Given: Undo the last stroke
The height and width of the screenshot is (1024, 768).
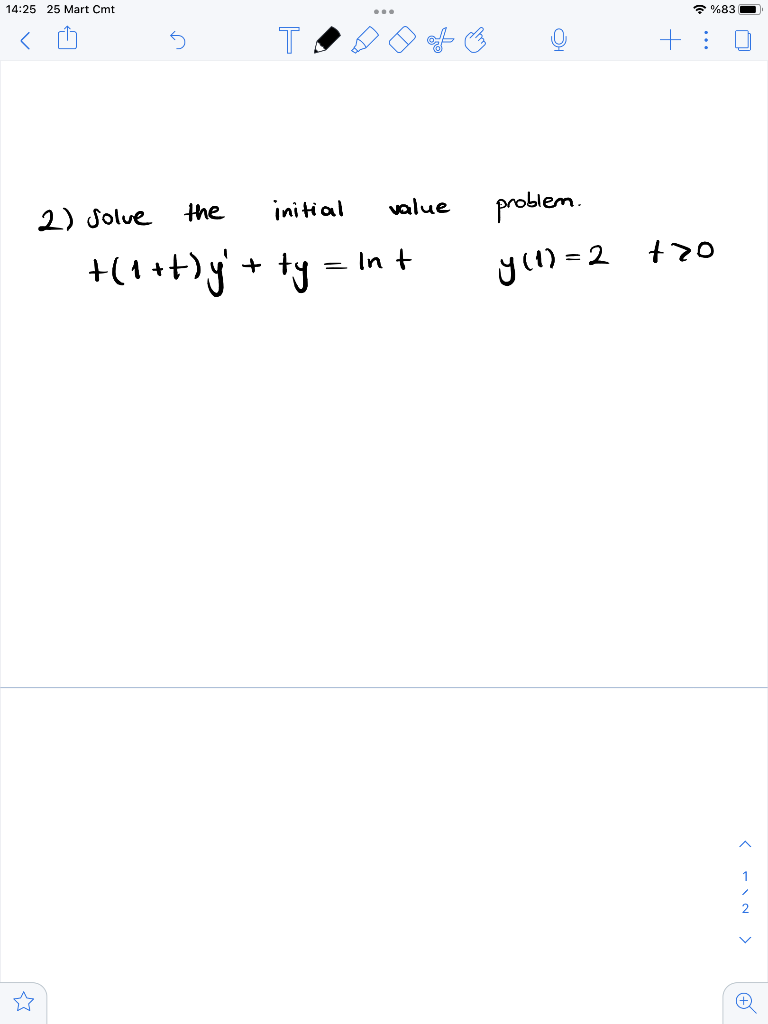Looking at the screenshot, I should 177,40.
